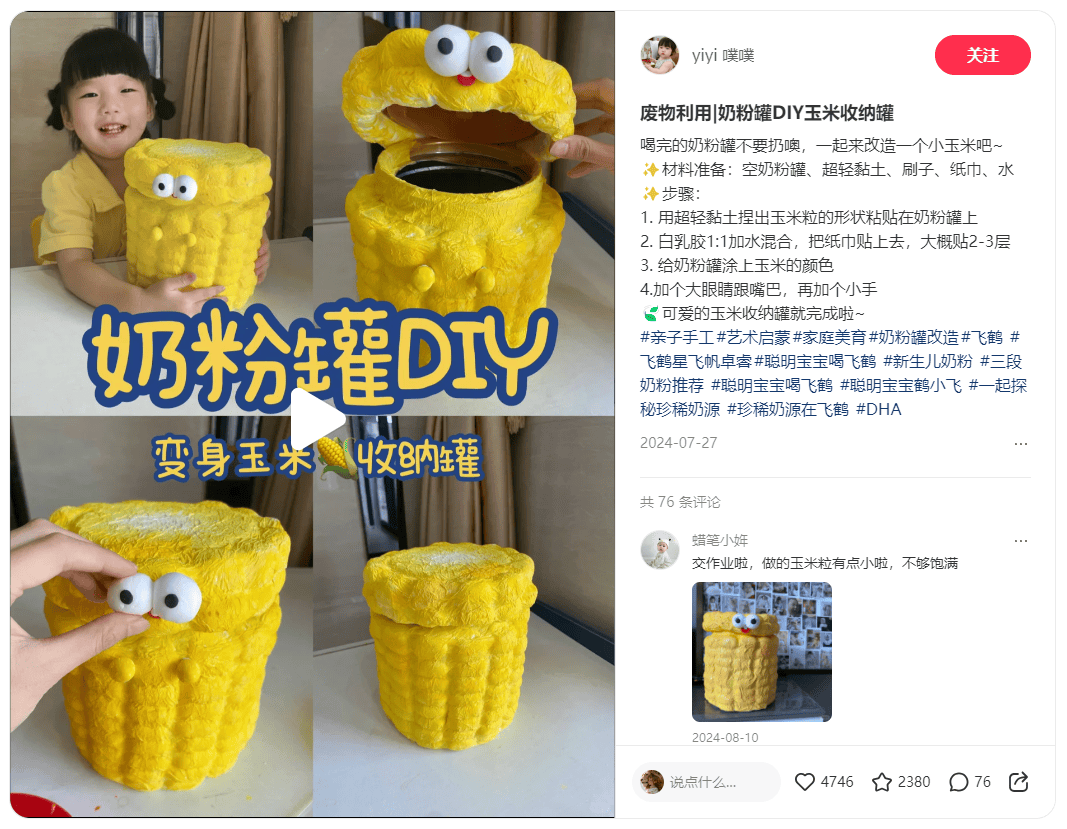This screenshot has width=1067, height=829.
Task: Open the post's three-dot overflow menu
Action: click(x=1020, y=443)
